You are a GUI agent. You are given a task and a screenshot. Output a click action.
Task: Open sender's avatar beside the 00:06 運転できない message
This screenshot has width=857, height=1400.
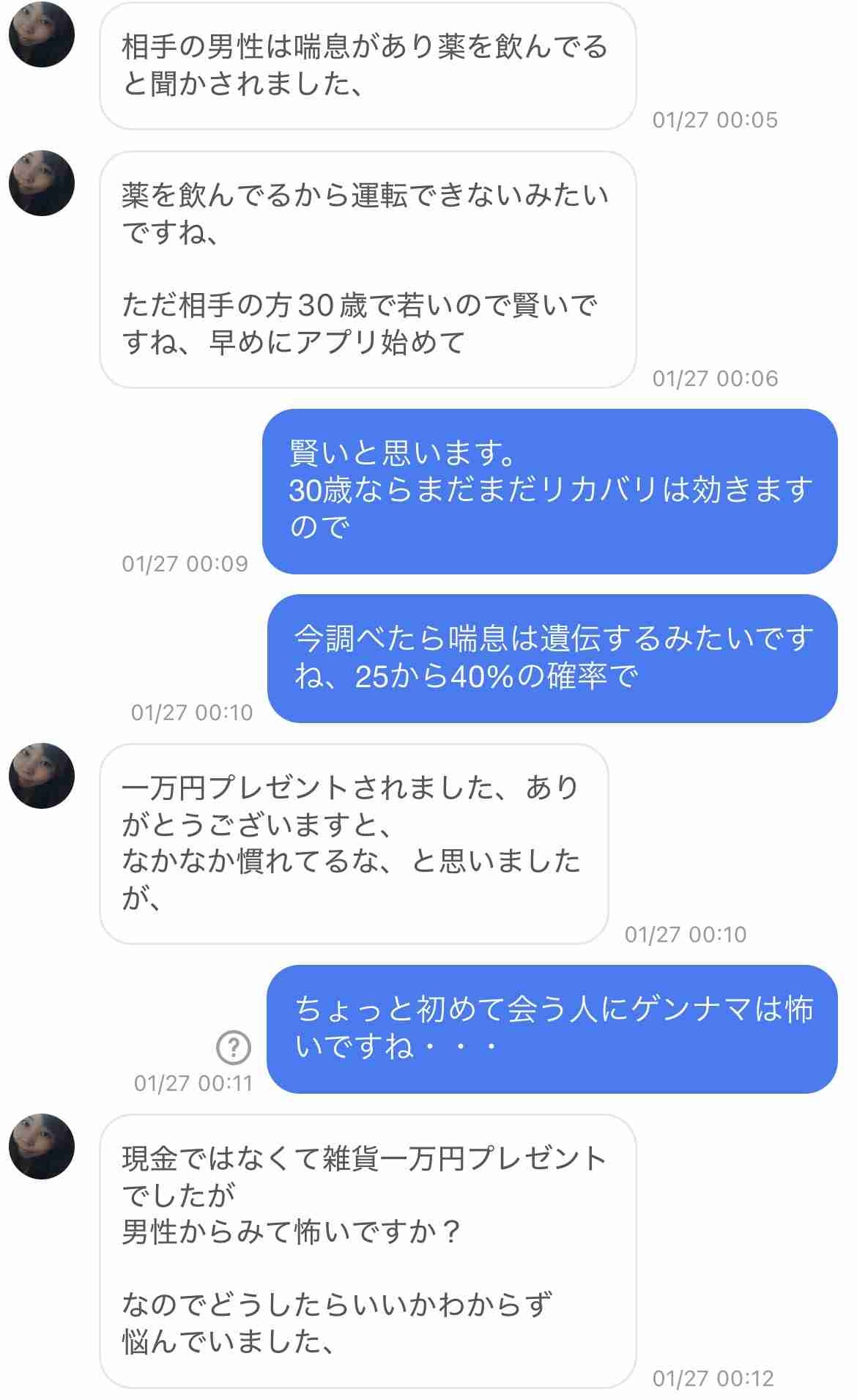pyautogui.click(x=42, y=183)
